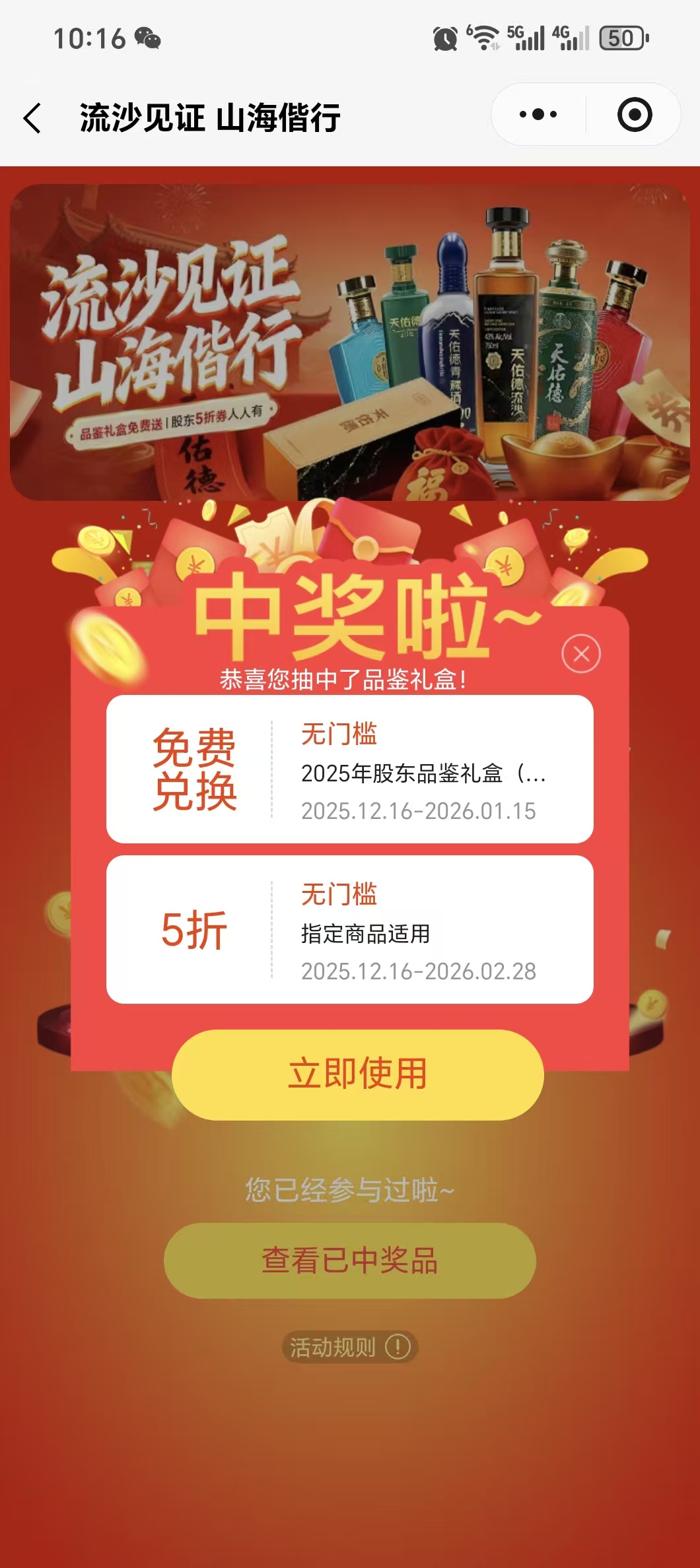Tap the 立即使用 button
700x1568 pixels.
[357, 1074]
